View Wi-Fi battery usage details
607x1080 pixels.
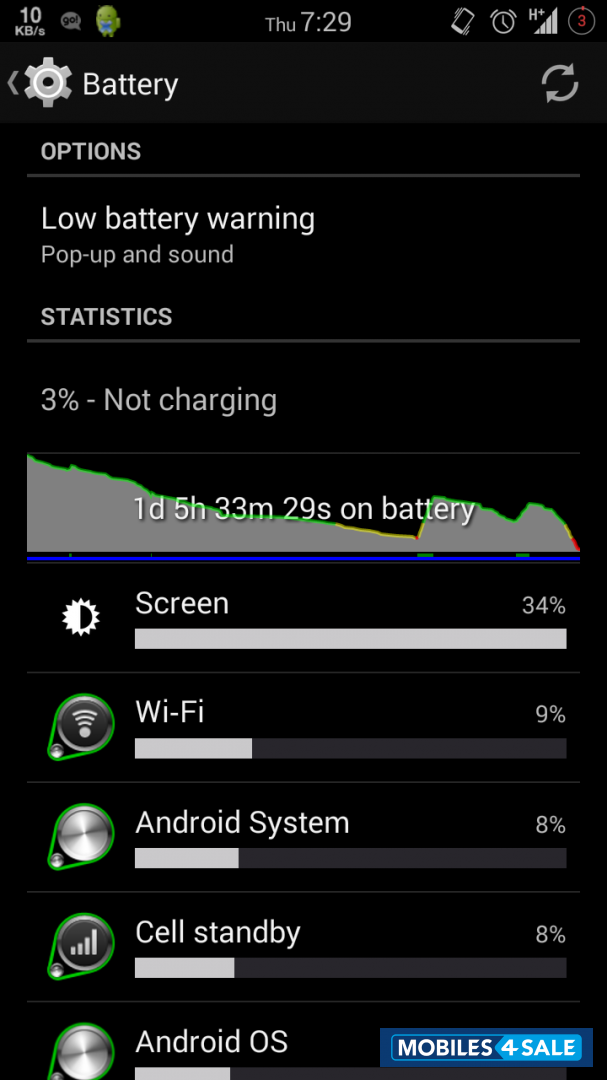(303, 728)
